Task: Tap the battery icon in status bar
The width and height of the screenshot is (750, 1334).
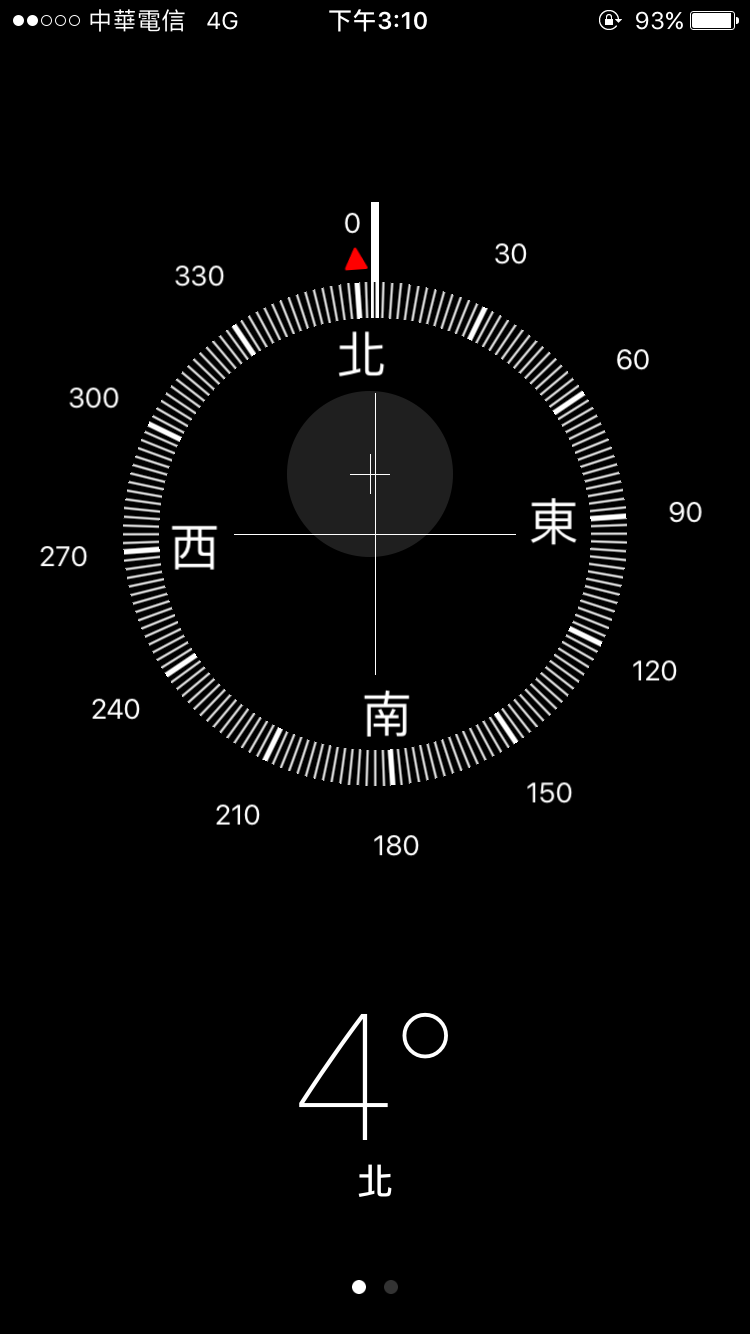Action: [712, 20]
